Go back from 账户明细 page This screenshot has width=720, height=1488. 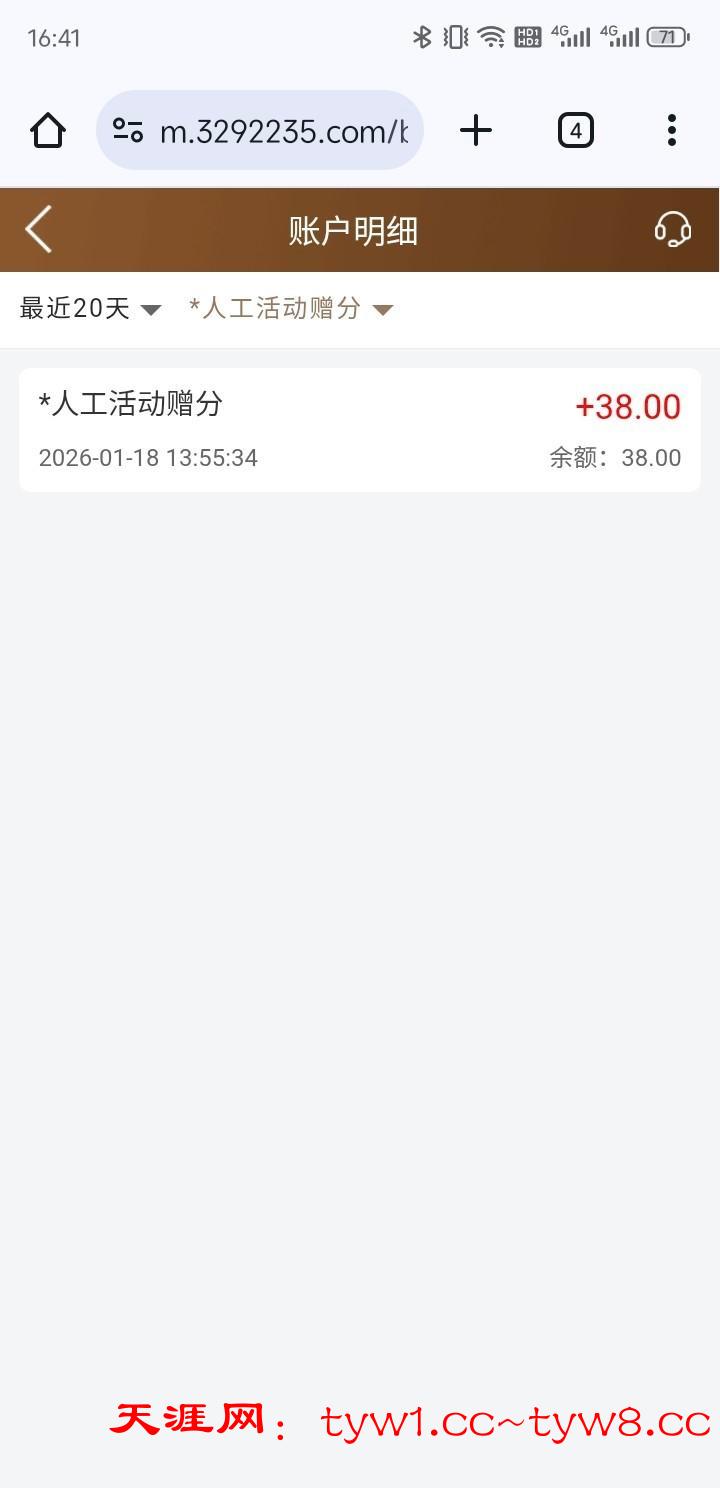[x=39, y=230]
